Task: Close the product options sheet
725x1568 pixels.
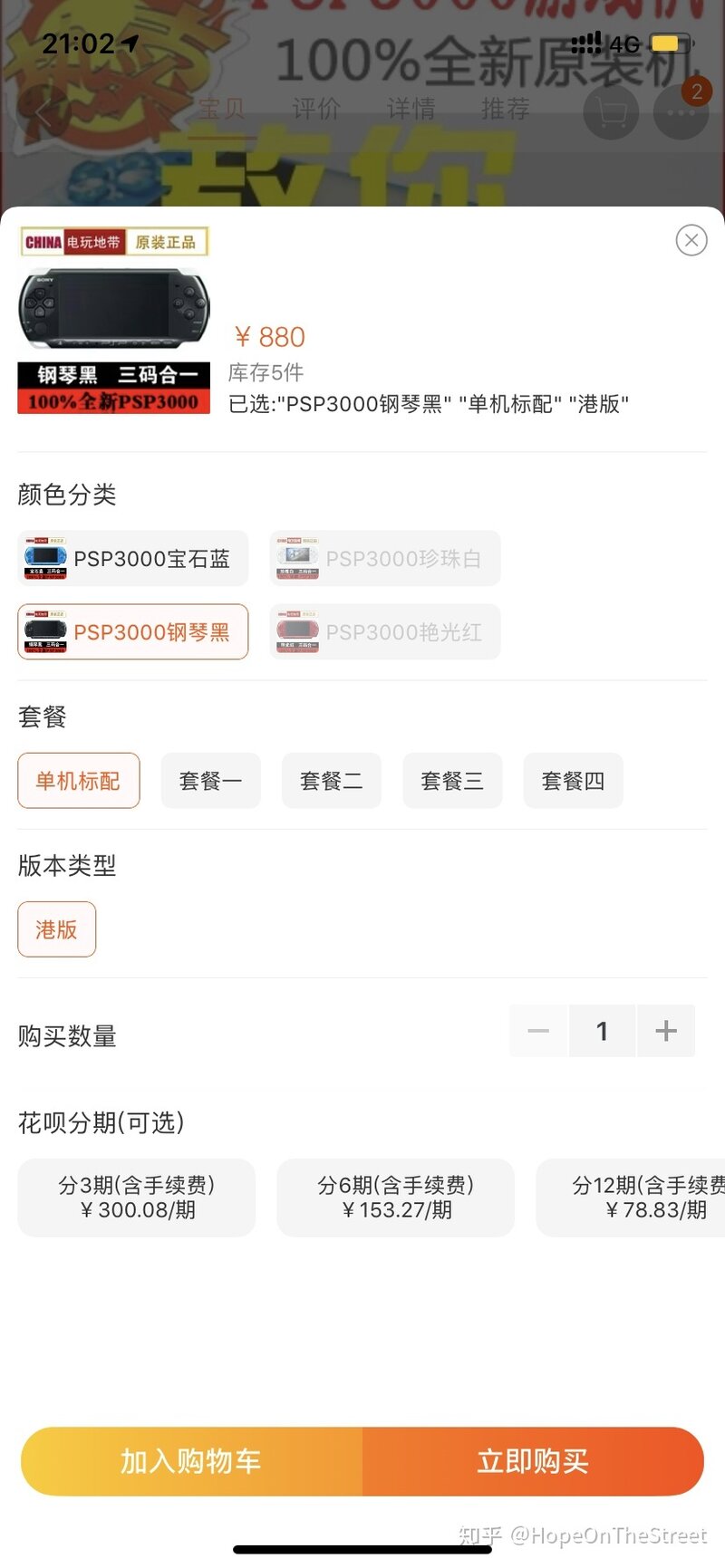Action: 691,240
